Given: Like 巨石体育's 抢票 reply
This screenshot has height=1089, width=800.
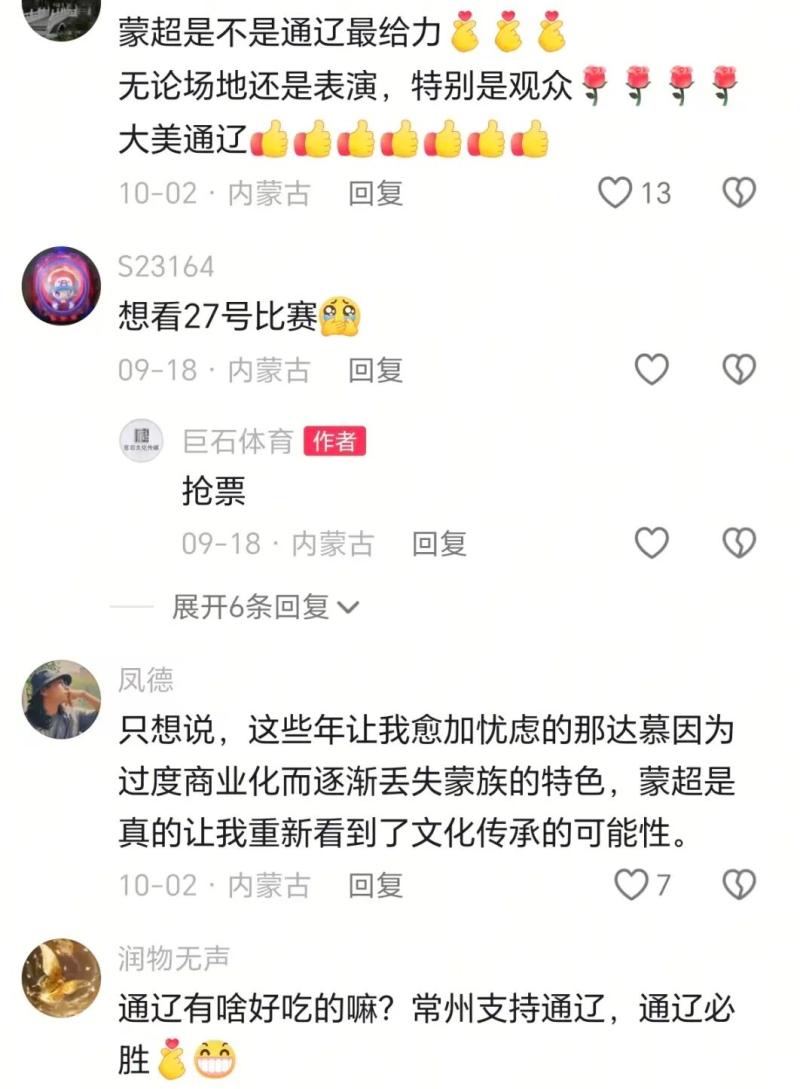Looking at the screenshot, I should point(652,543).
